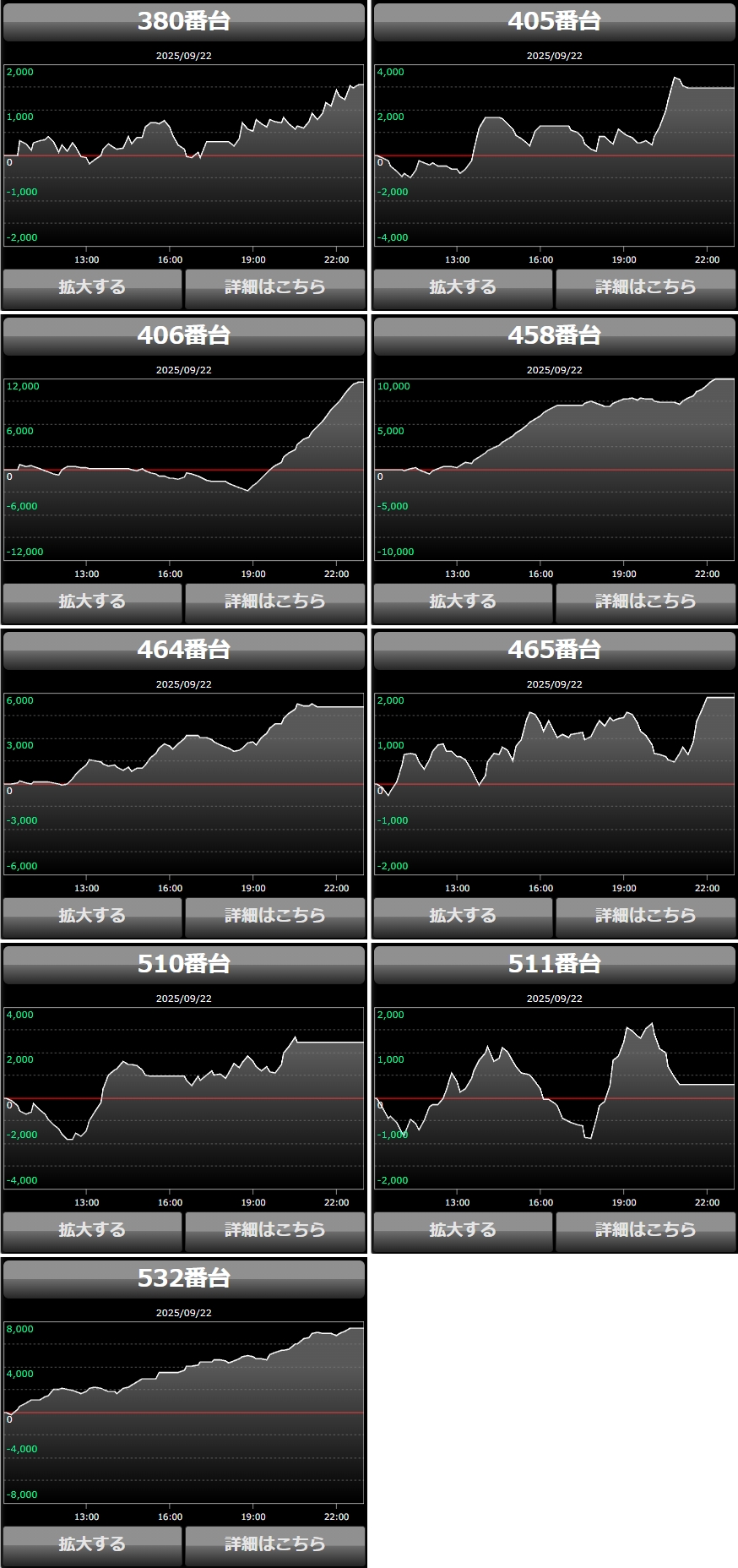The image size is (738, 1568).
Task: Enlarge the 465番台 chart
Action: pos(463,917)
